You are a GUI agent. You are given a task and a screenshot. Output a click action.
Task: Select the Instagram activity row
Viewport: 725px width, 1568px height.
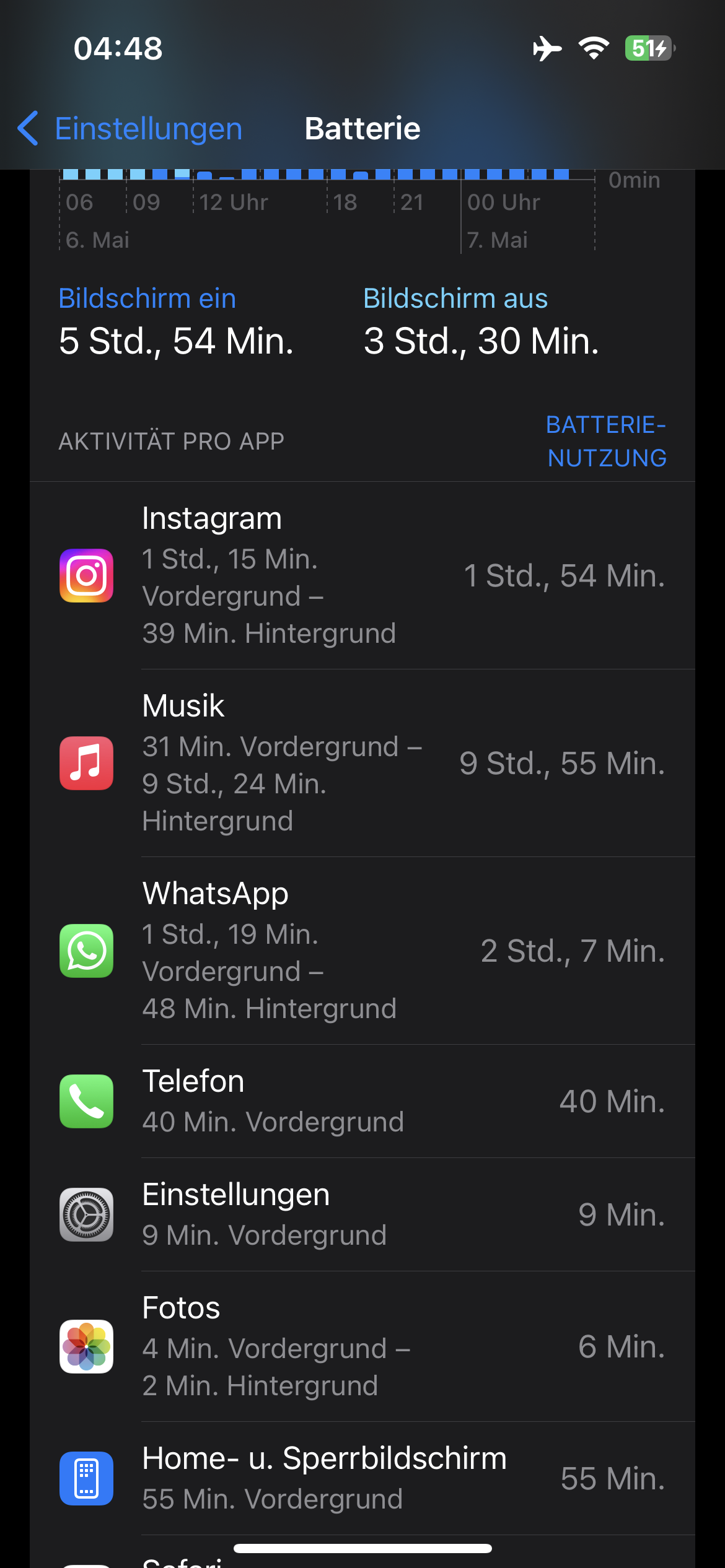[362, 576]
